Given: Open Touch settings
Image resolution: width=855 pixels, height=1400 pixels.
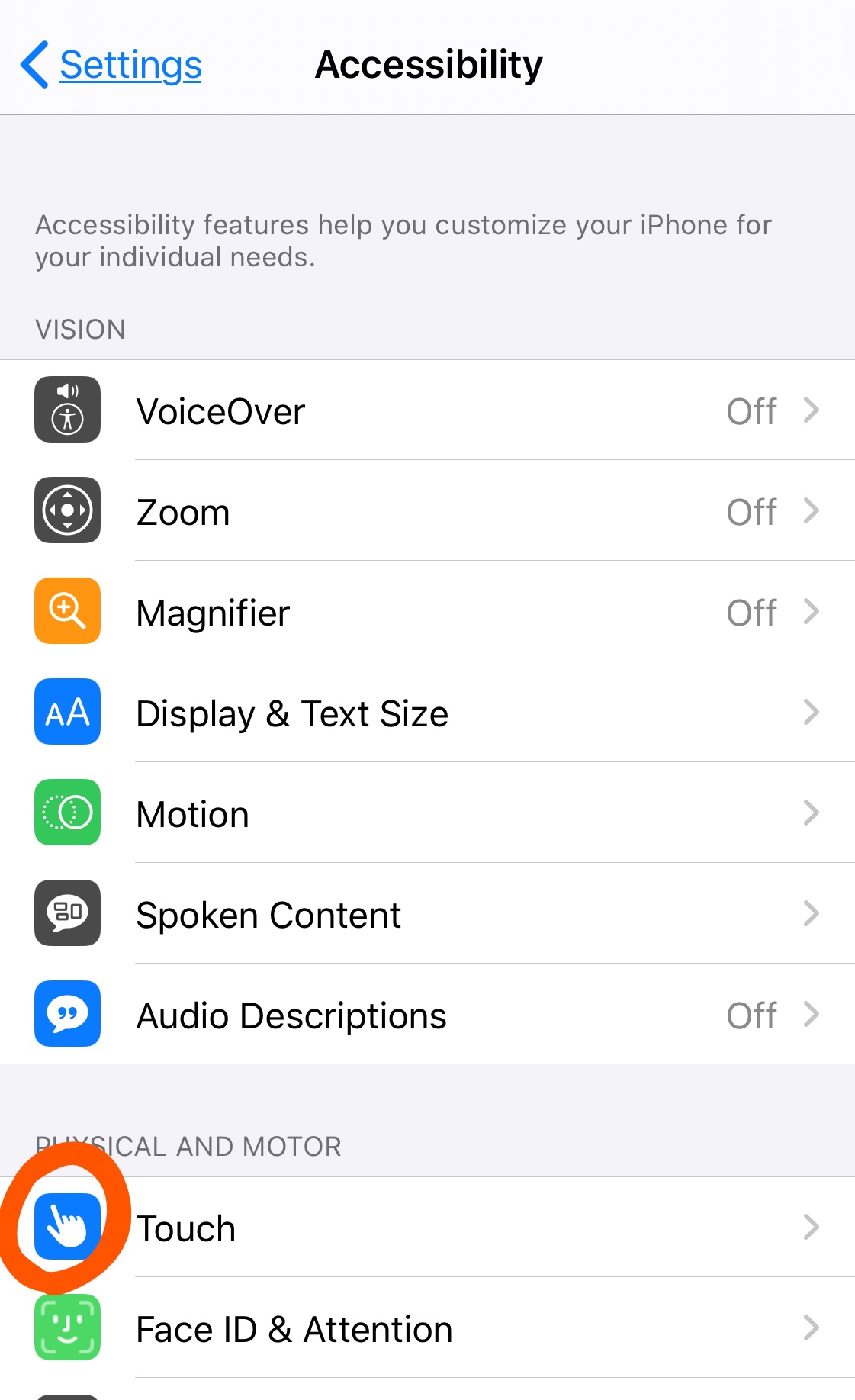Looking at the screenshot, I should (427, 1228).
